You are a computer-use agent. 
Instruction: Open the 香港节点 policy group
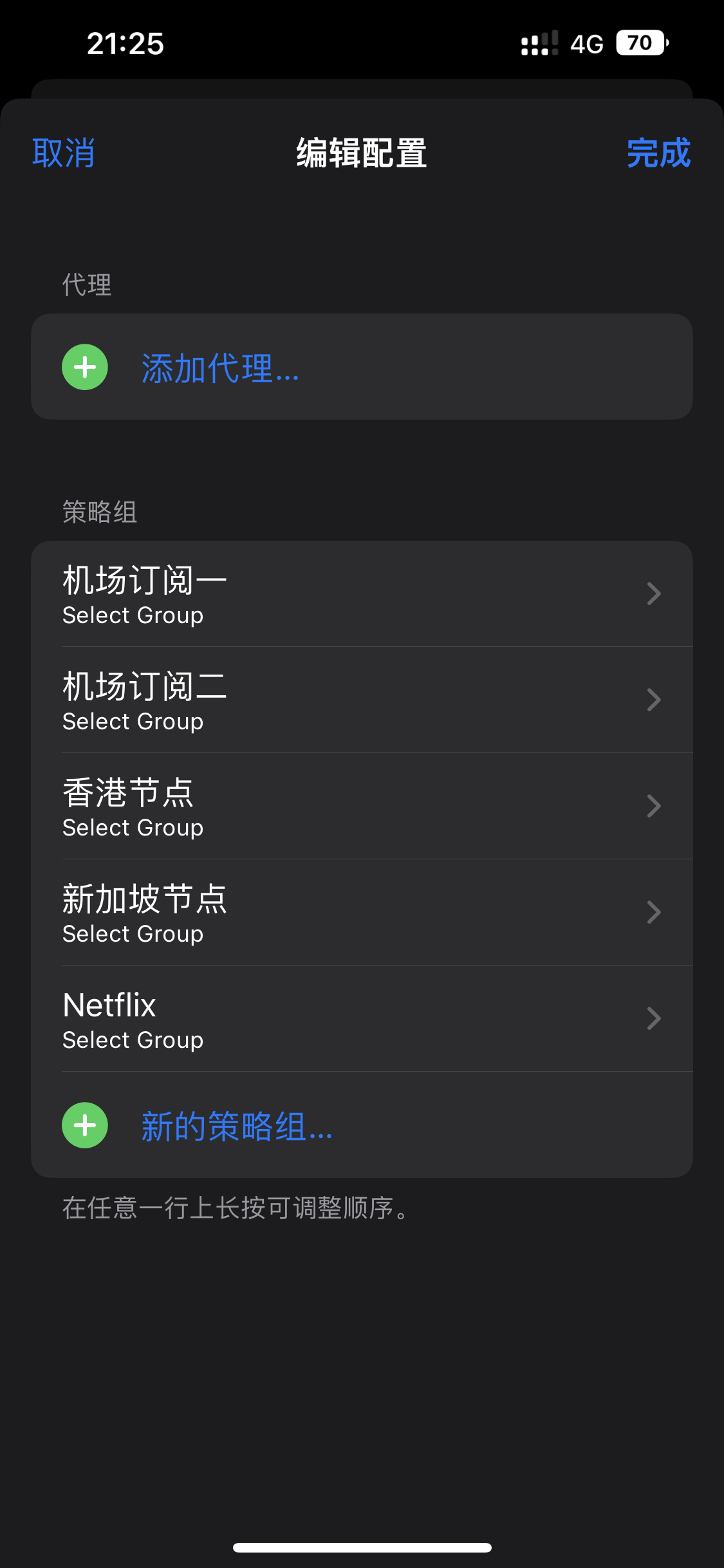[360, 807]
